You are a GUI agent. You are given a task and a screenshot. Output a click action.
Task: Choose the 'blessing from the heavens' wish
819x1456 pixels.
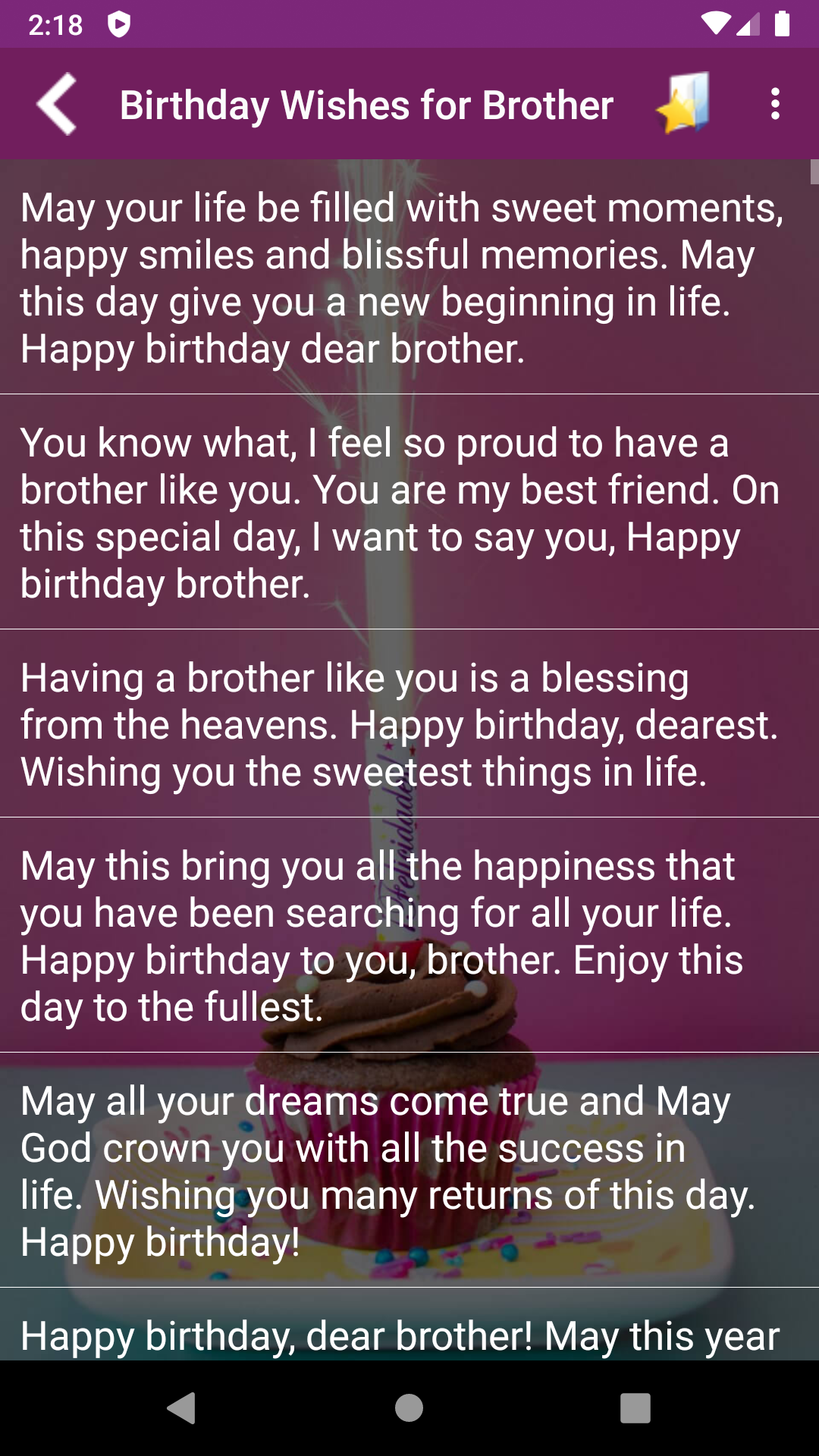click(409, 724)
